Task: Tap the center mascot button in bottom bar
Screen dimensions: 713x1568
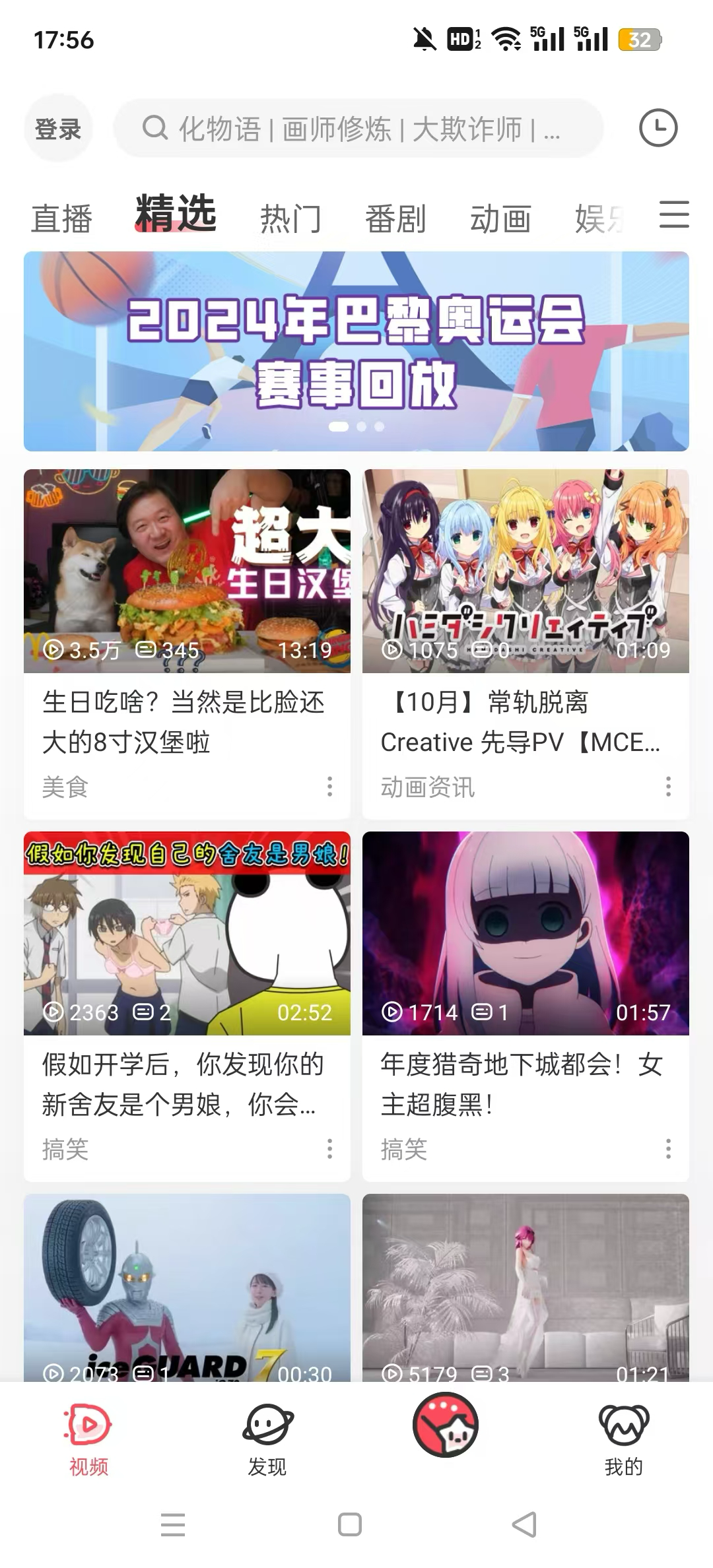Action: (x=446, y=1425)
